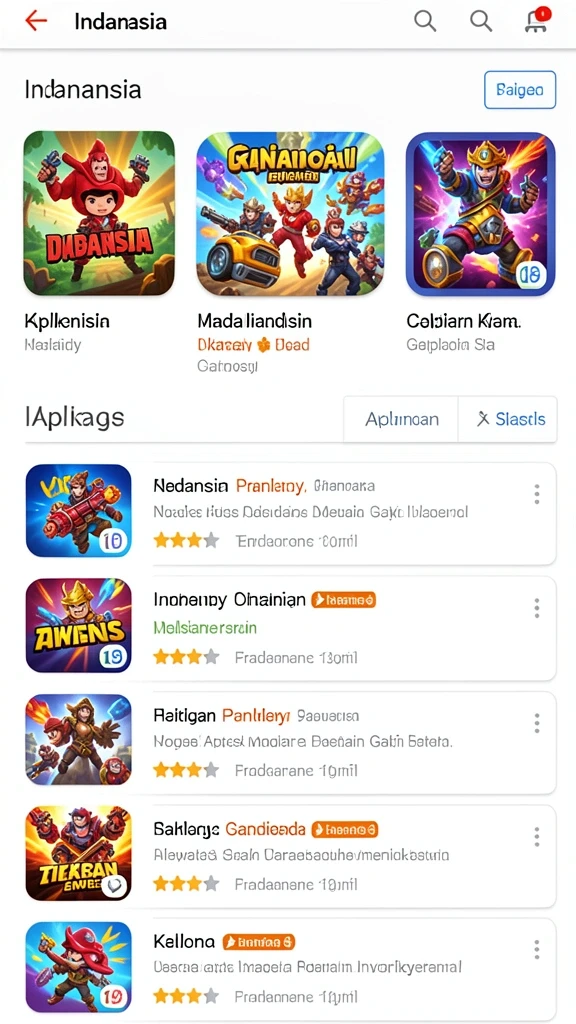This screenshot has height=1024, width=576.
Task: Open the Raitigan Panlrlery app row
Action: 291,743
